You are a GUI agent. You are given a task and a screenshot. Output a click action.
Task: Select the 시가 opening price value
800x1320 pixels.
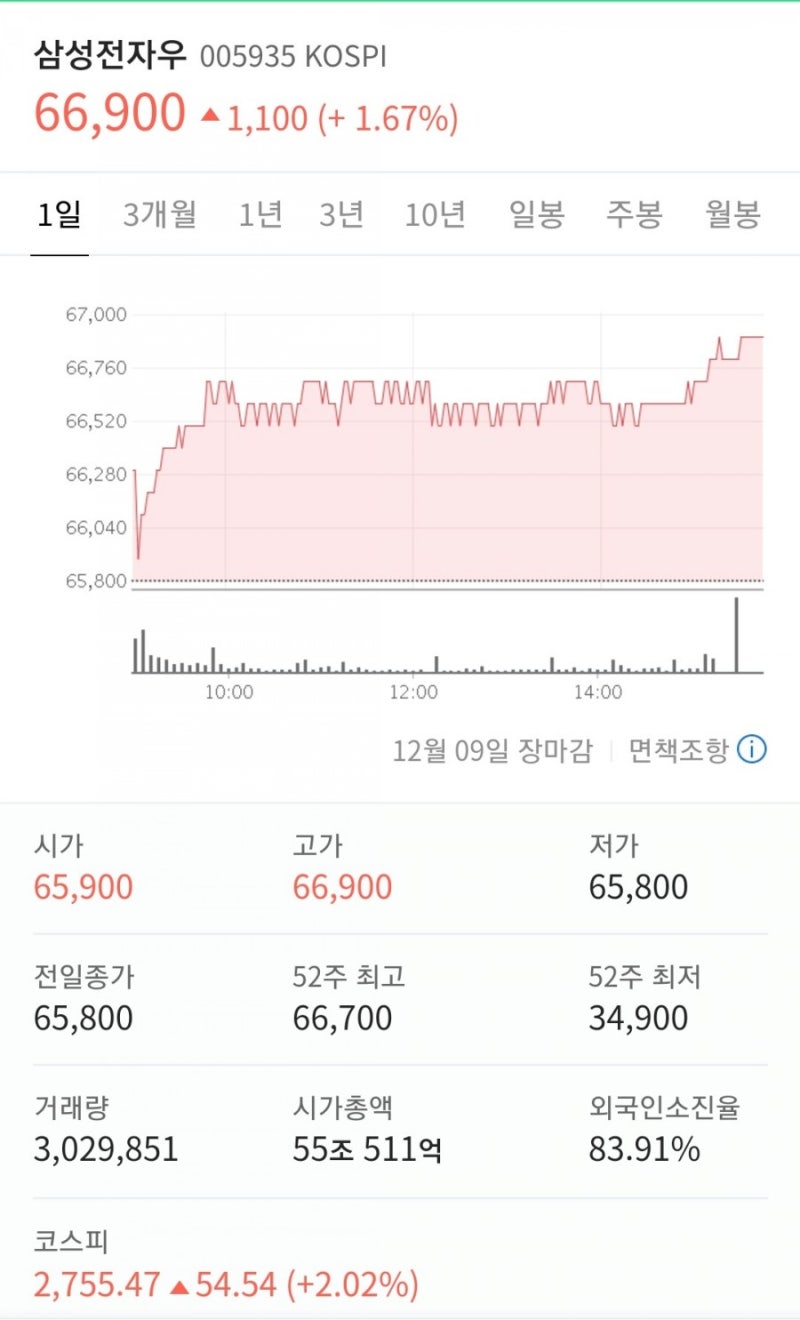pyautogui.click(x=84, y=887)
